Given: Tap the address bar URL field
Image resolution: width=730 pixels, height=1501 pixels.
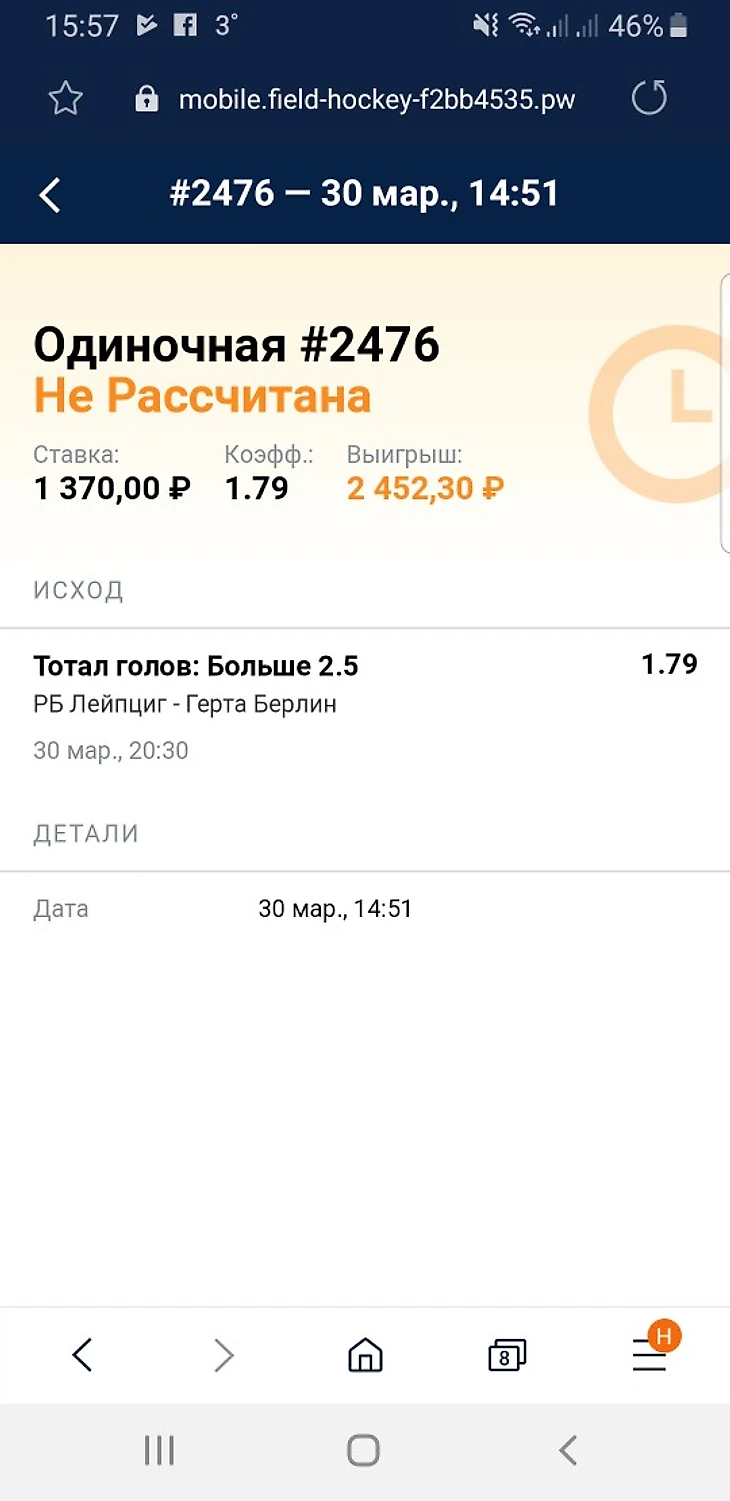Looking at the screenshot, I should 376,100.
